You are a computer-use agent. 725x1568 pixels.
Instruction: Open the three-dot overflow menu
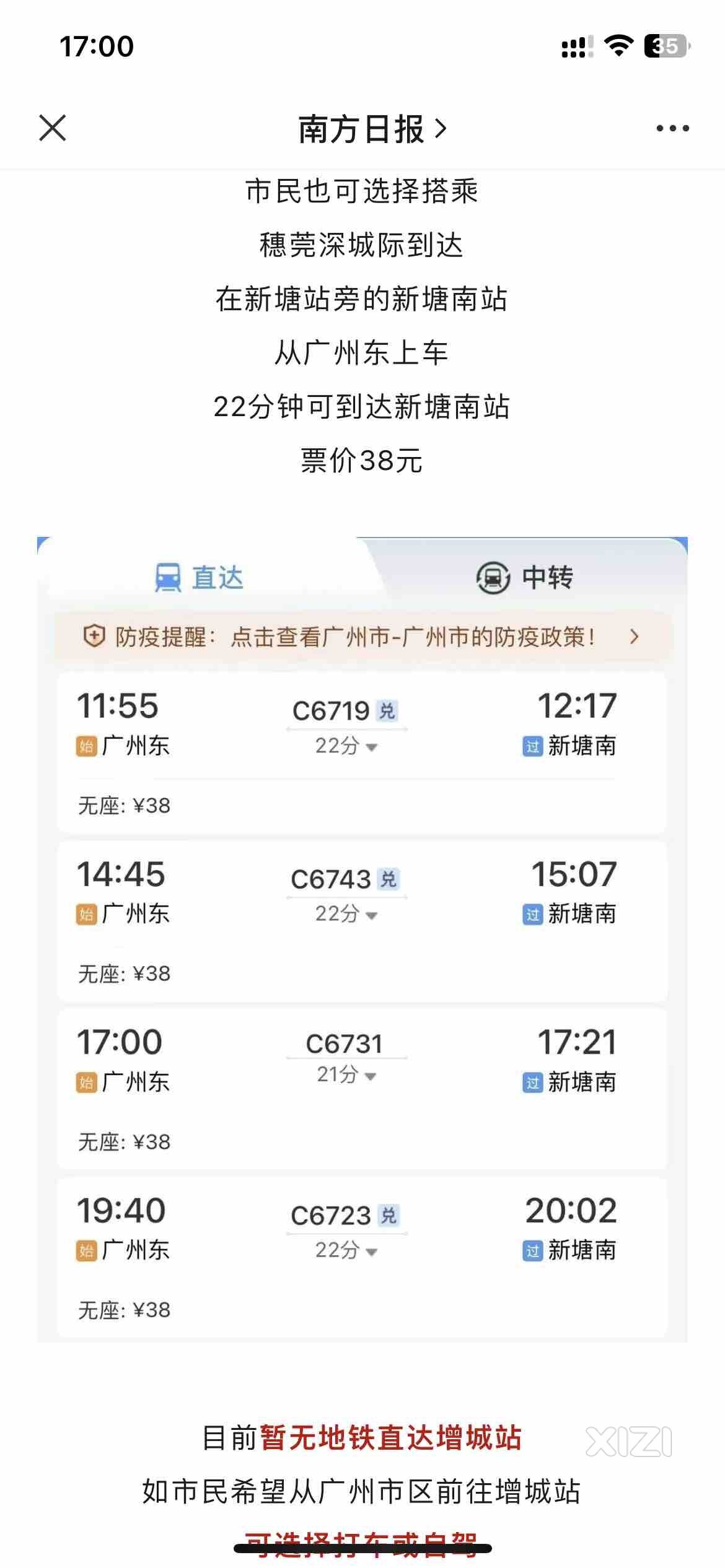click(x=672, y=128)
